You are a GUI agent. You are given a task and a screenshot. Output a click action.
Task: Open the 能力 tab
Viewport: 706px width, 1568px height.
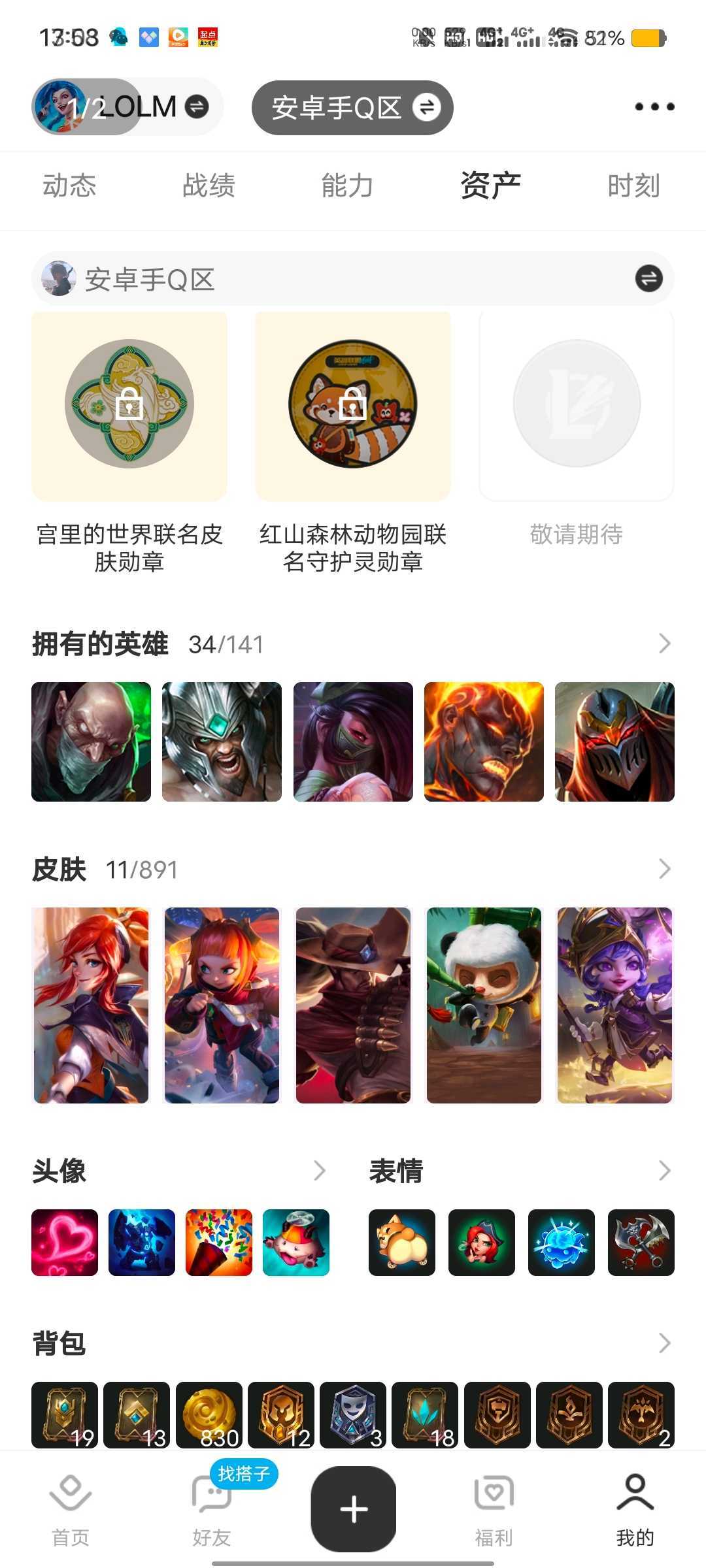point(347,186)
